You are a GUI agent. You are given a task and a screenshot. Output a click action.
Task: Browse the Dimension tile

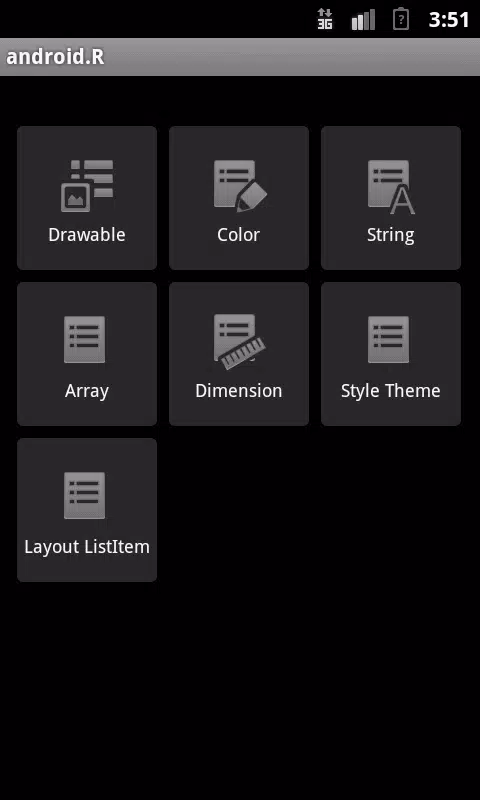pos(239,354)
